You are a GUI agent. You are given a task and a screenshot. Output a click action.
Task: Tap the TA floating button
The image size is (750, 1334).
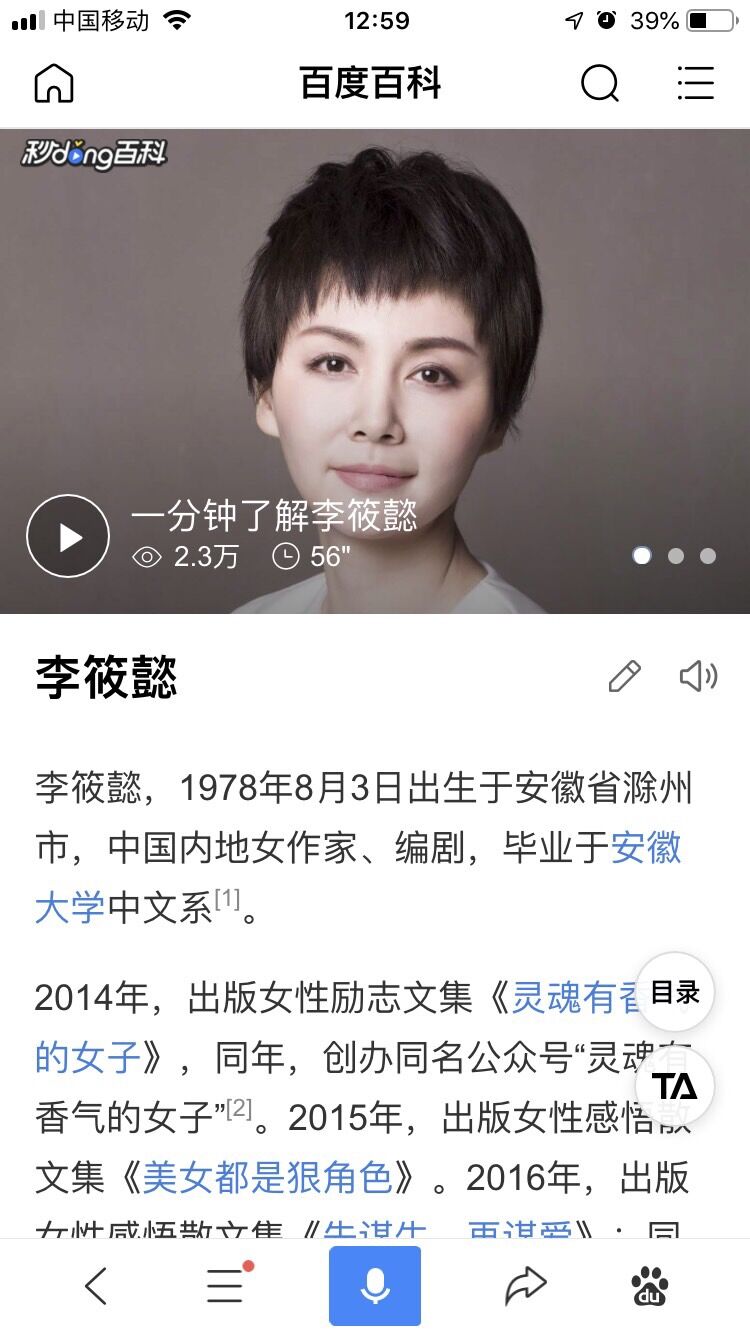(x=675, y=1086)
